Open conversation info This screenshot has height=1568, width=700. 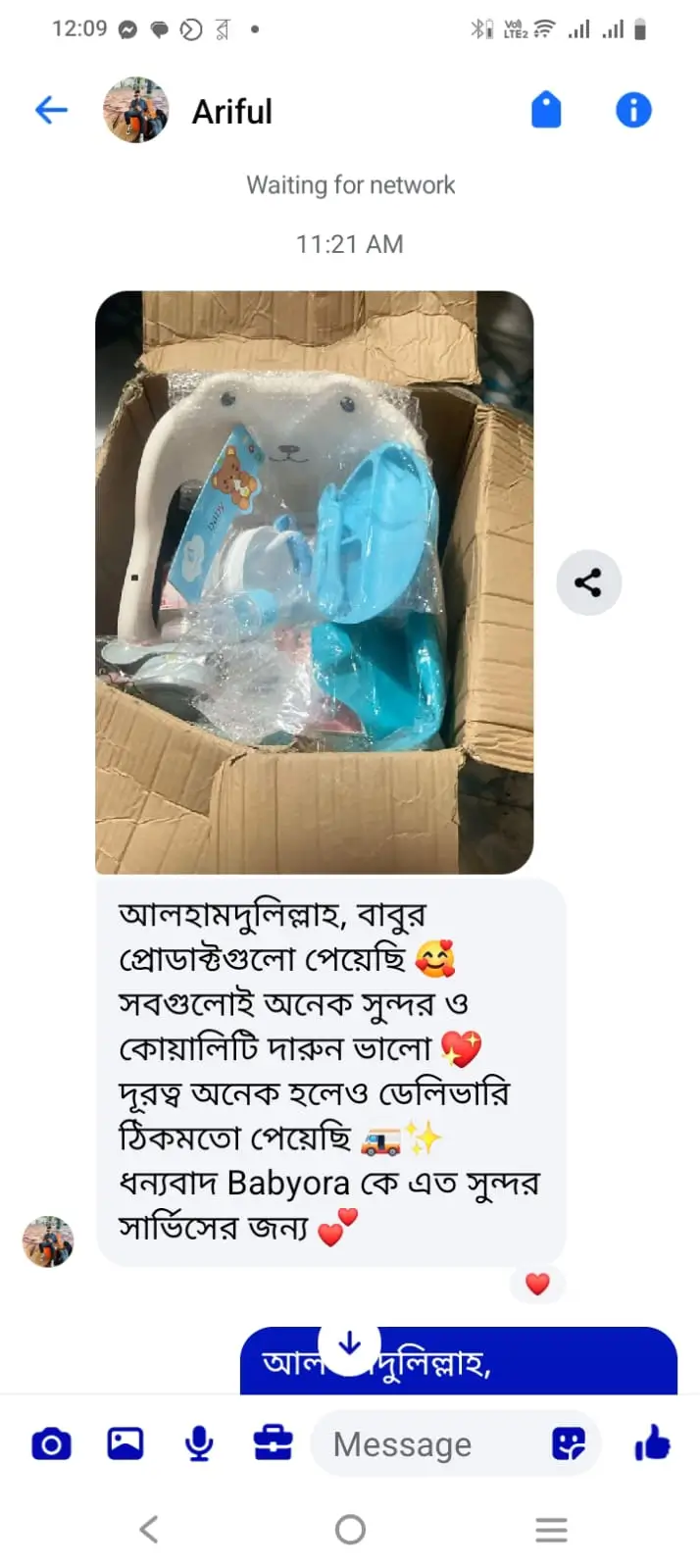(x=633, y=110)
